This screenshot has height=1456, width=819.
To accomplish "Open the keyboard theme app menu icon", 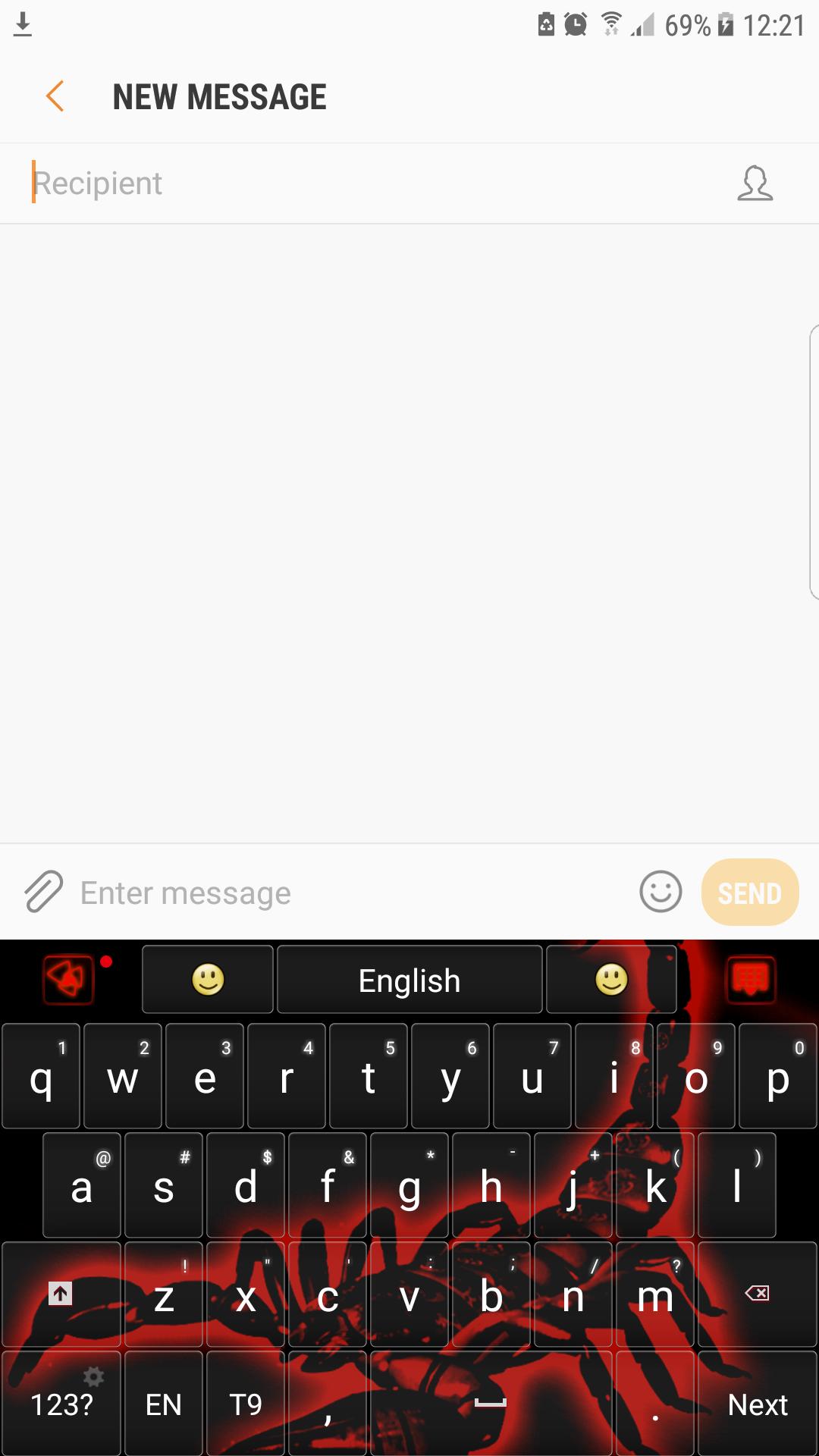I will (67, 979).
